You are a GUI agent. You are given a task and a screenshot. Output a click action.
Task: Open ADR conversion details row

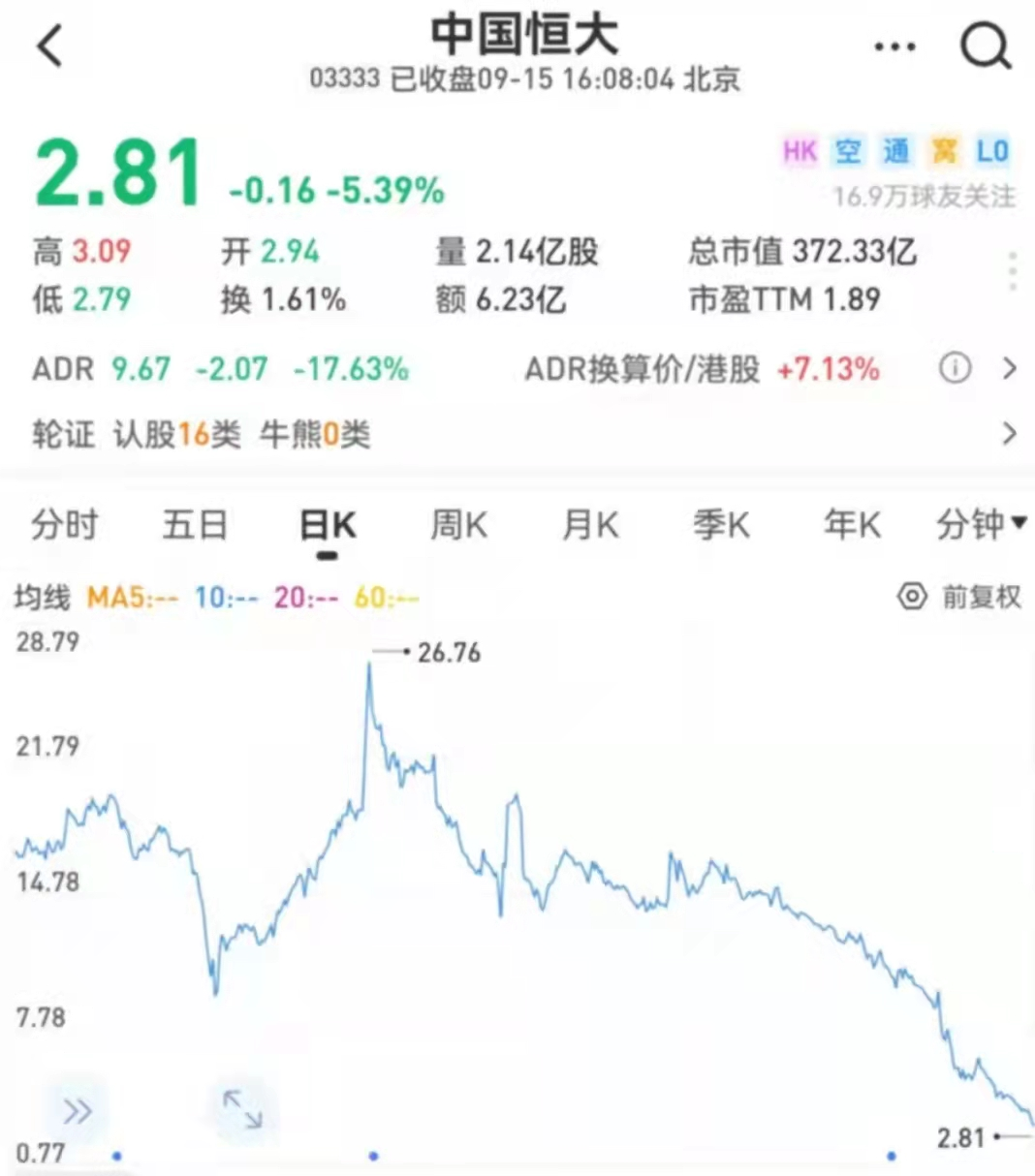tap(1009, 369)
